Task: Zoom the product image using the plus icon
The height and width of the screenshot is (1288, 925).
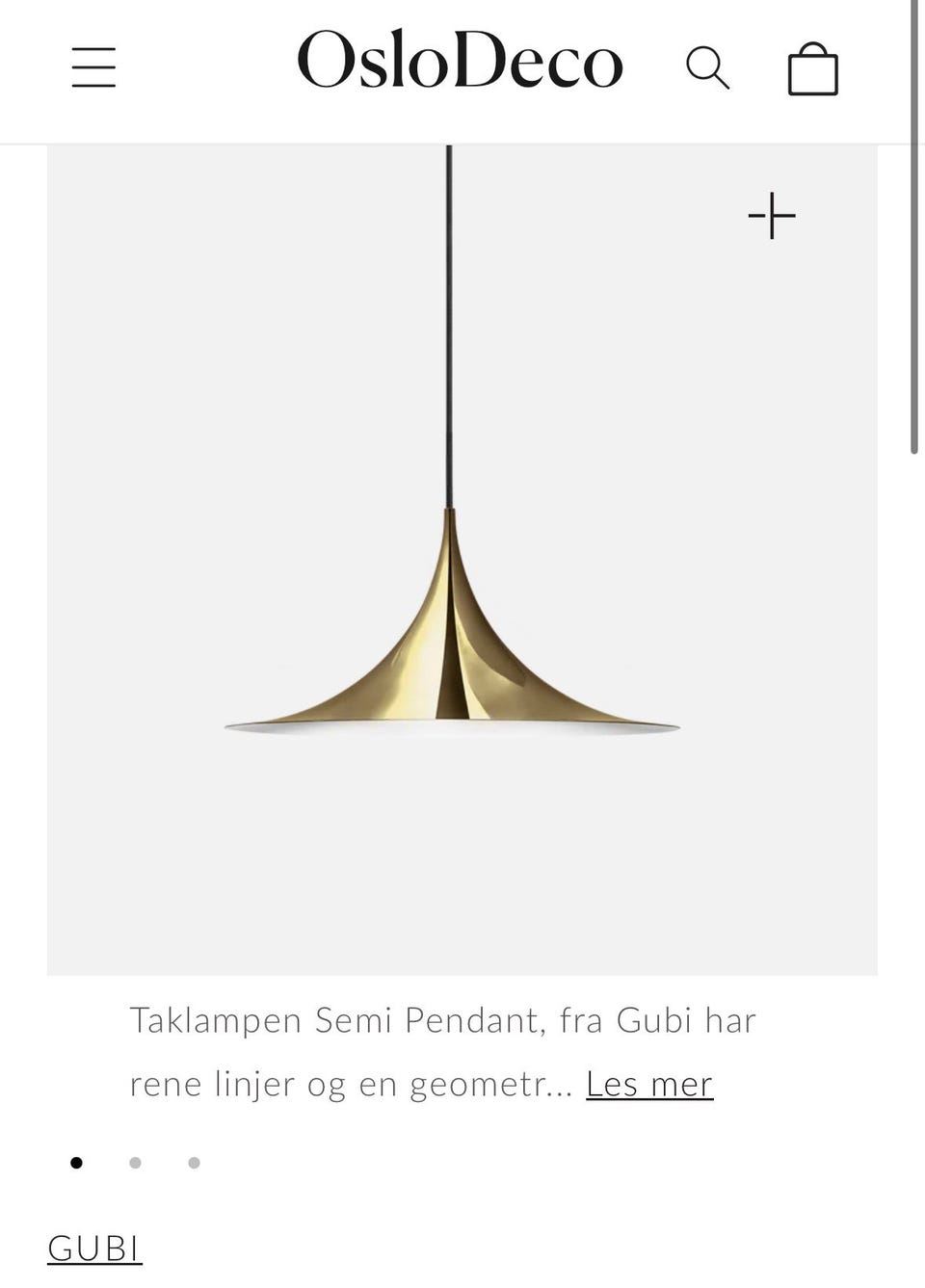Action: 771,216
